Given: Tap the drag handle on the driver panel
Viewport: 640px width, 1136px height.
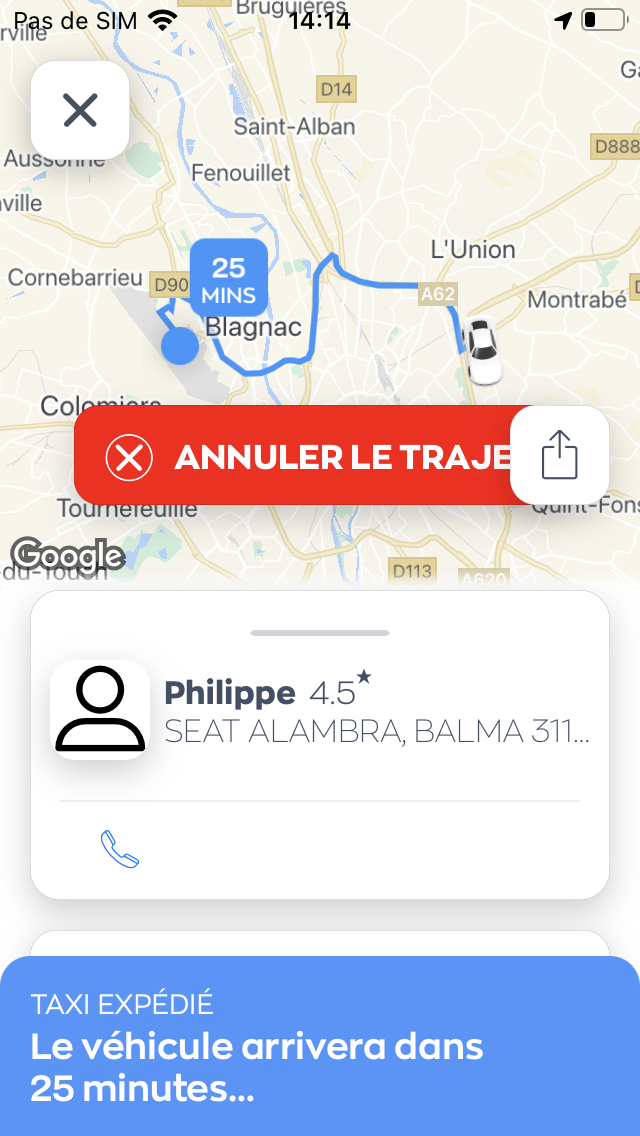Looking at the screenshot, I should click(x=320, y=632).
